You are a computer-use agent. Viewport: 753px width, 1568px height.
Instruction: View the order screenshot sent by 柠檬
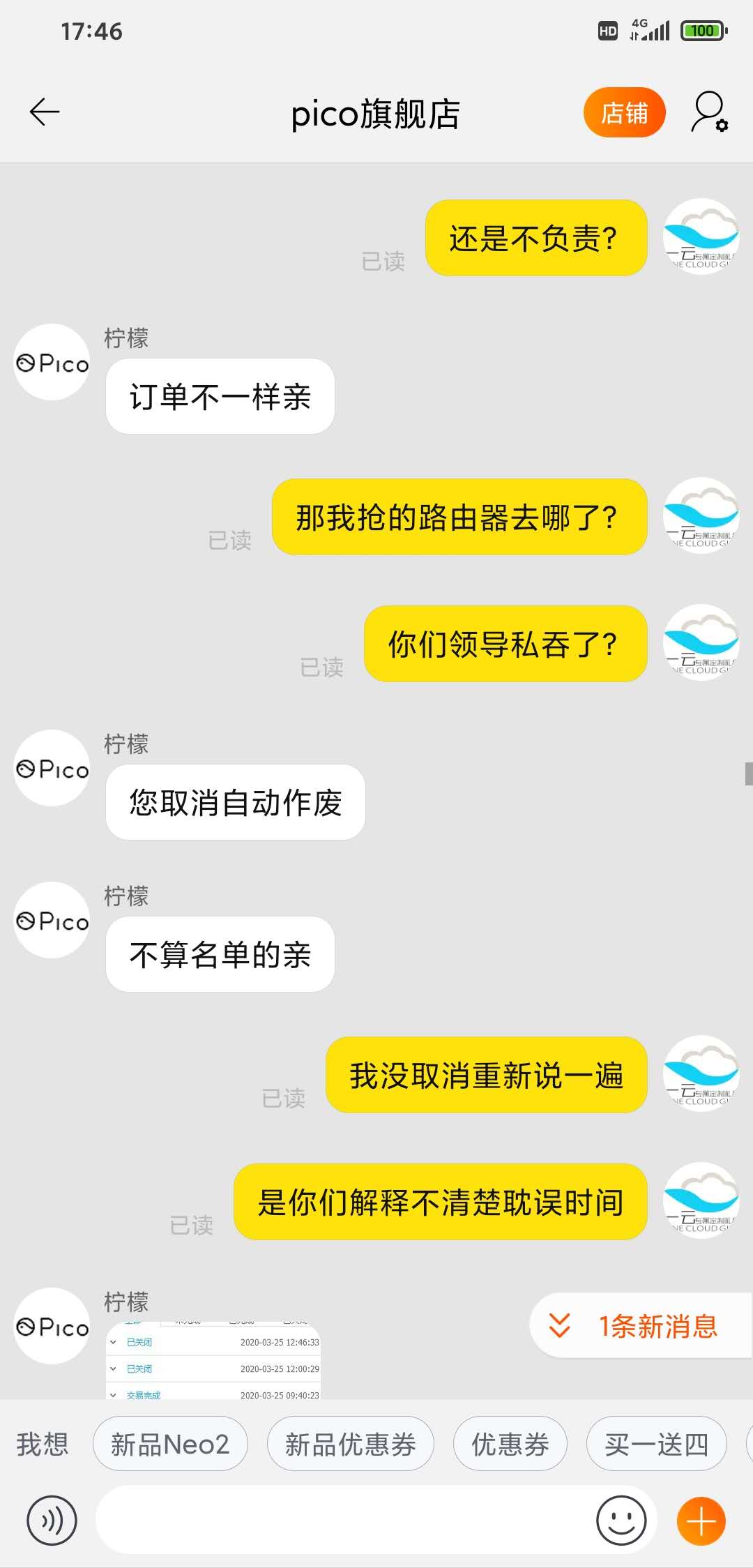(213, 1362)
